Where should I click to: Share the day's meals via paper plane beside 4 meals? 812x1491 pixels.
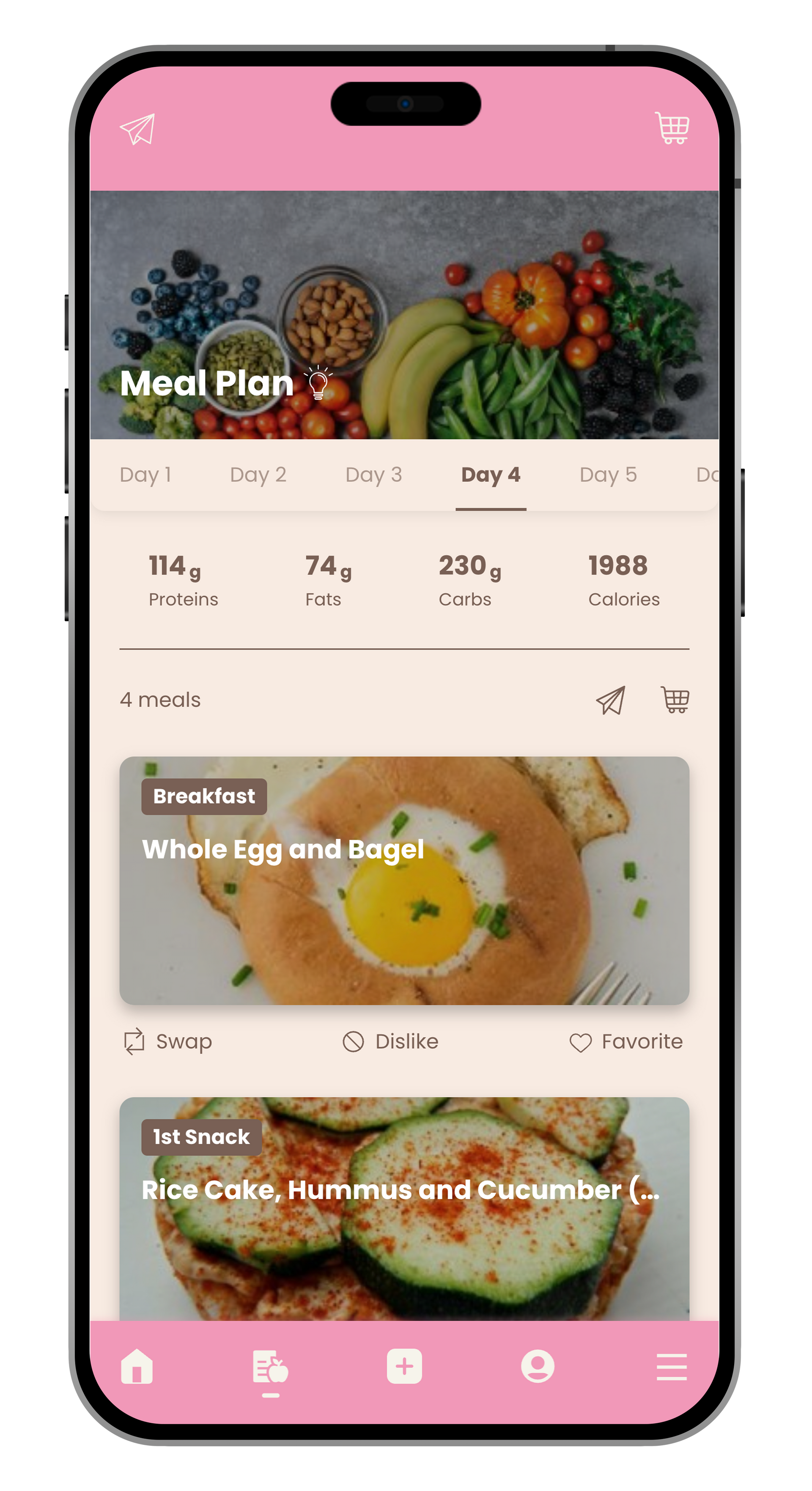611,700
